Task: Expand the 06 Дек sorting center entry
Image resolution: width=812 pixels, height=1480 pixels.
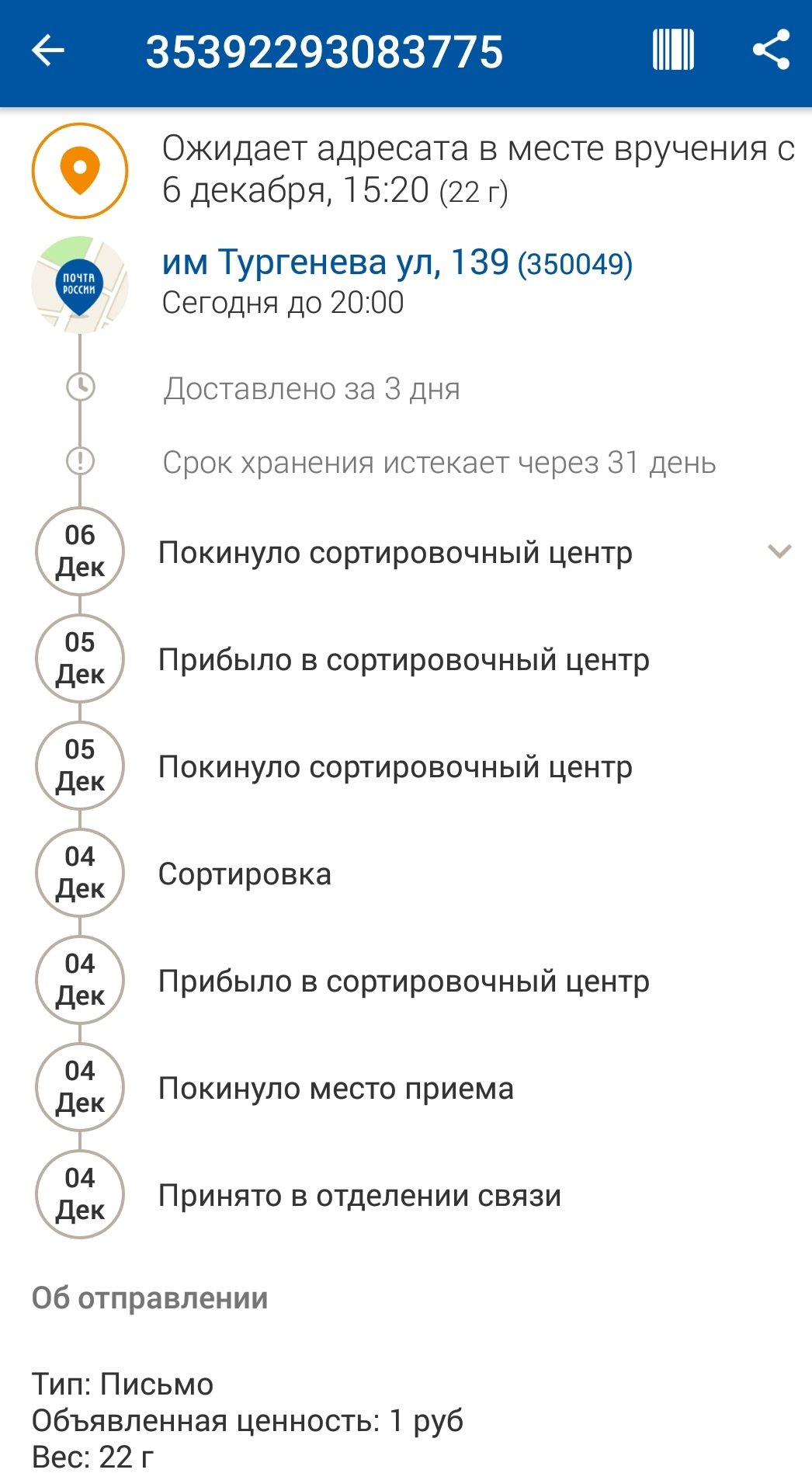Action: (x=779, y=552)
